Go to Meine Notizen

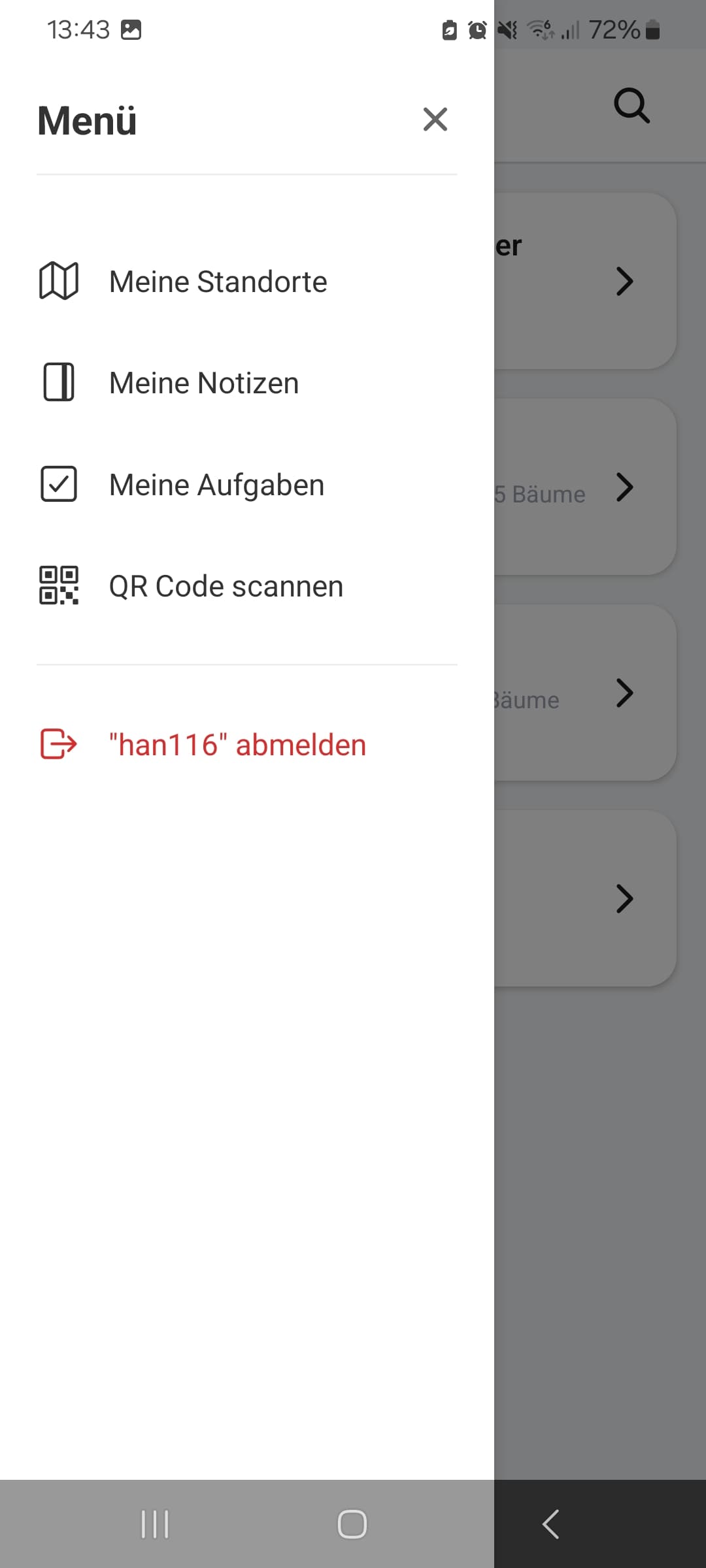point(203,383)
